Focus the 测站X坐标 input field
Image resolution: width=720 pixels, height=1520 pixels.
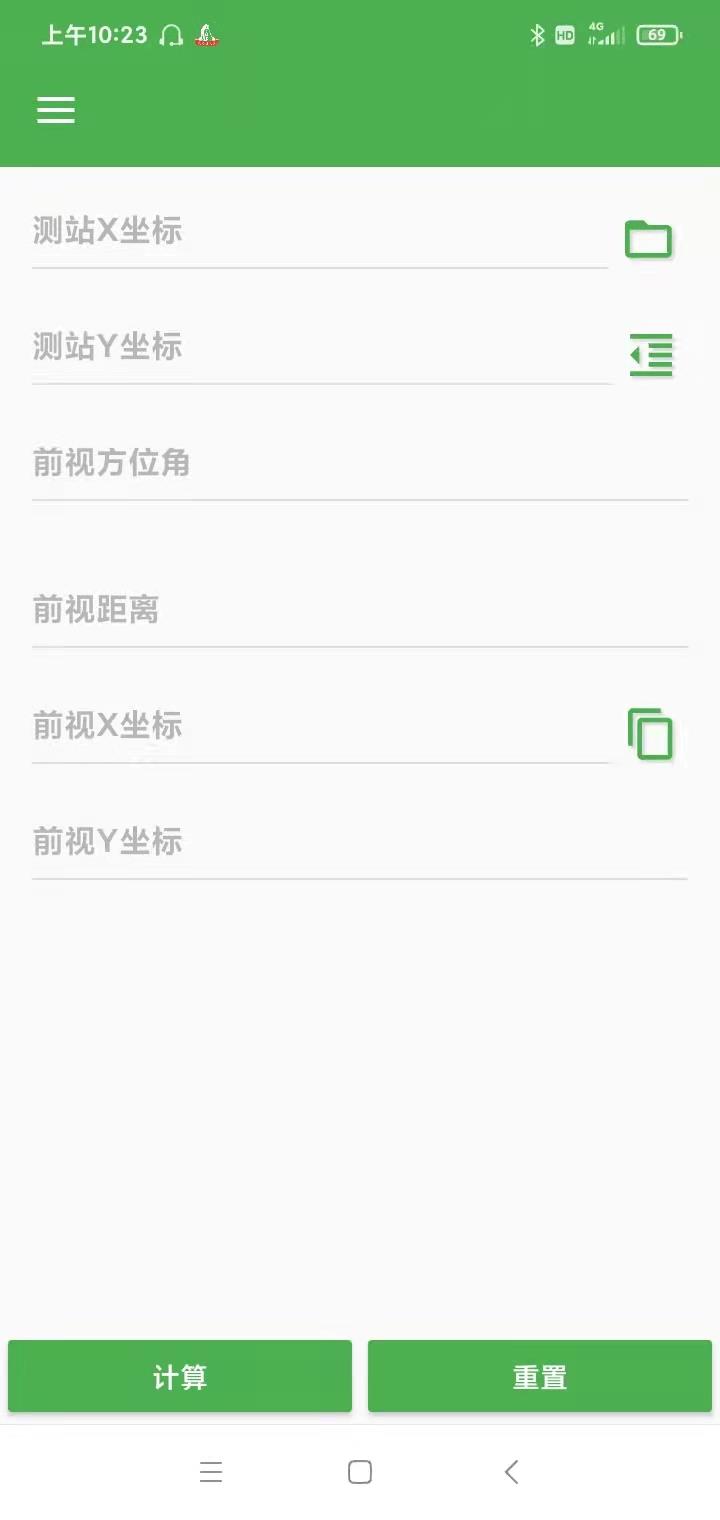tap(320, 232)
